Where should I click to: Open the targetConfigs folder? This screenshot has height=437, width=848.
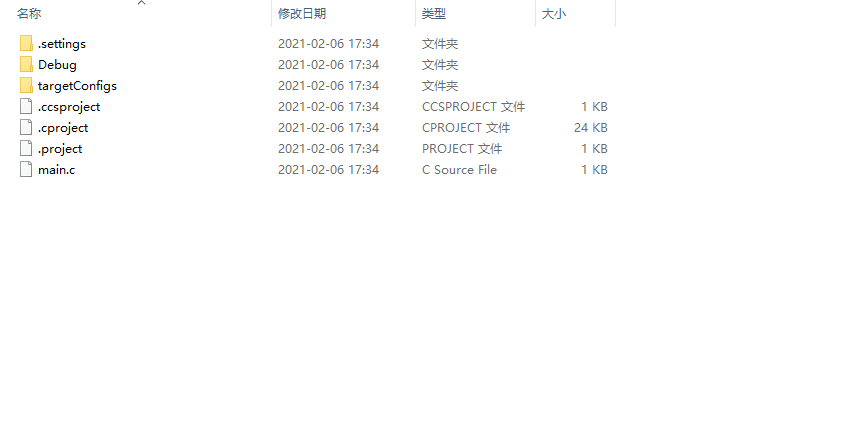[x=77, y=86]
